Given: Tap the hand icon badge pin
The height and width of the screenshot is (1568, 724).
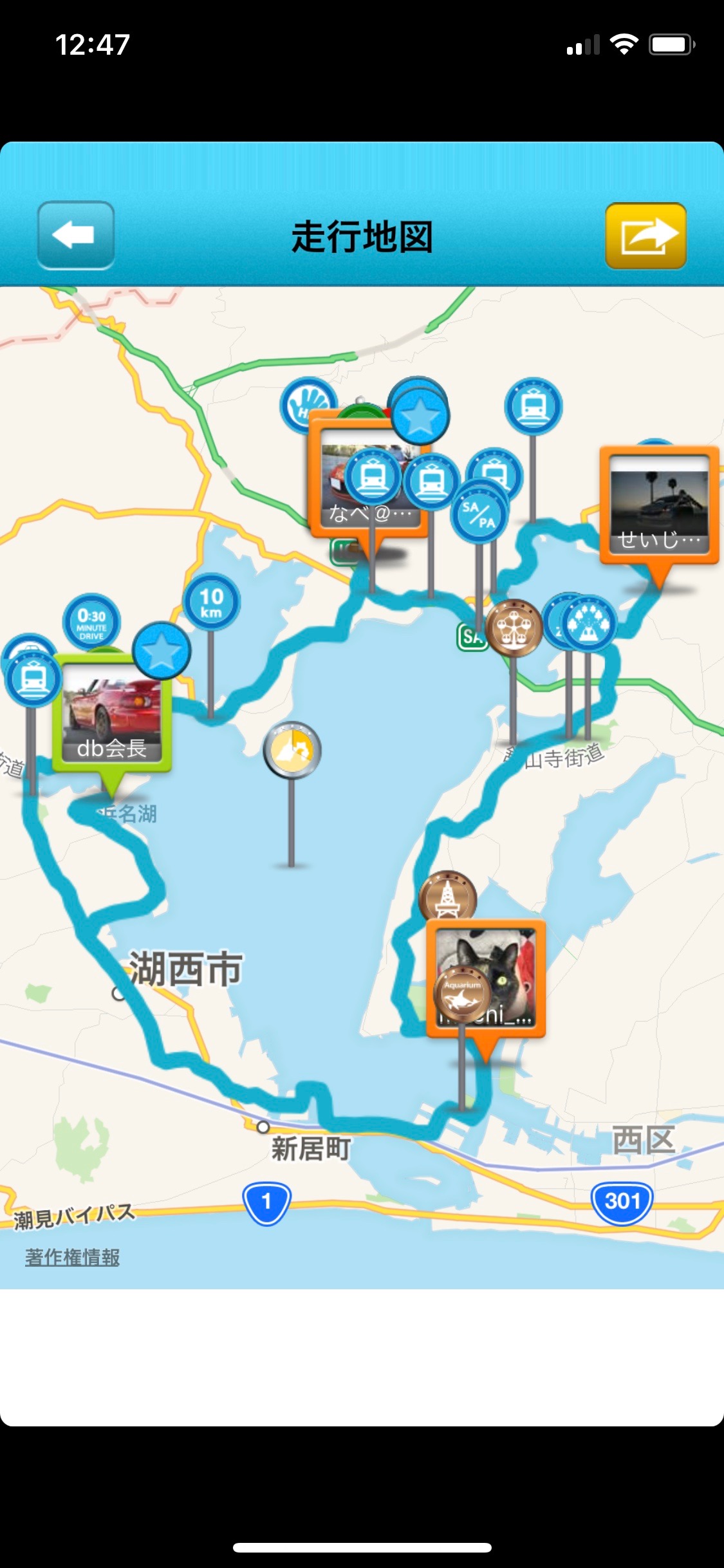Looking at the screenshot, I should tap(308, 404).
